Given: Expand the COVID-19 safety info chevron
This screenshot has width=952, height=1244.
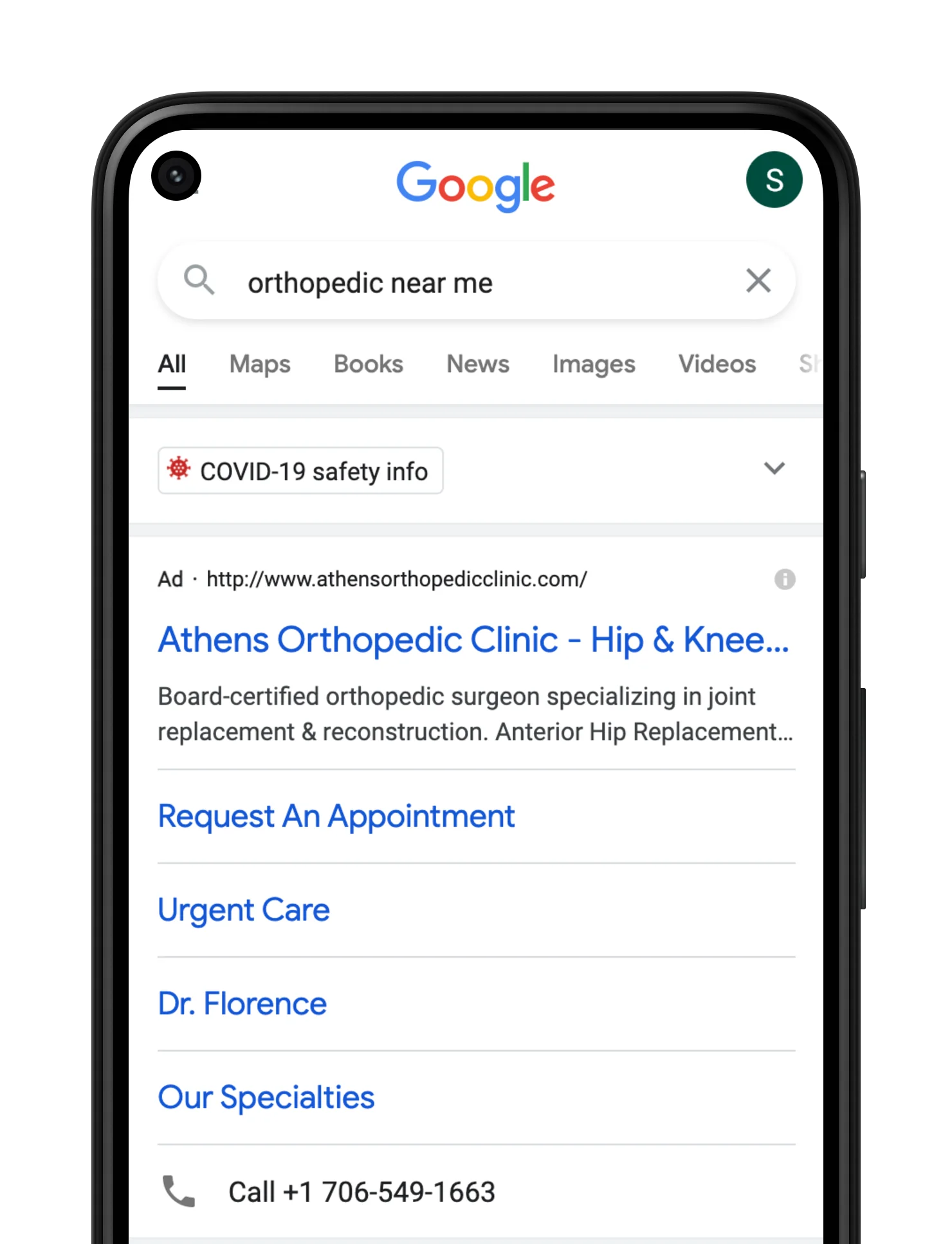Looking at the screenshot, I should (774, 469).
